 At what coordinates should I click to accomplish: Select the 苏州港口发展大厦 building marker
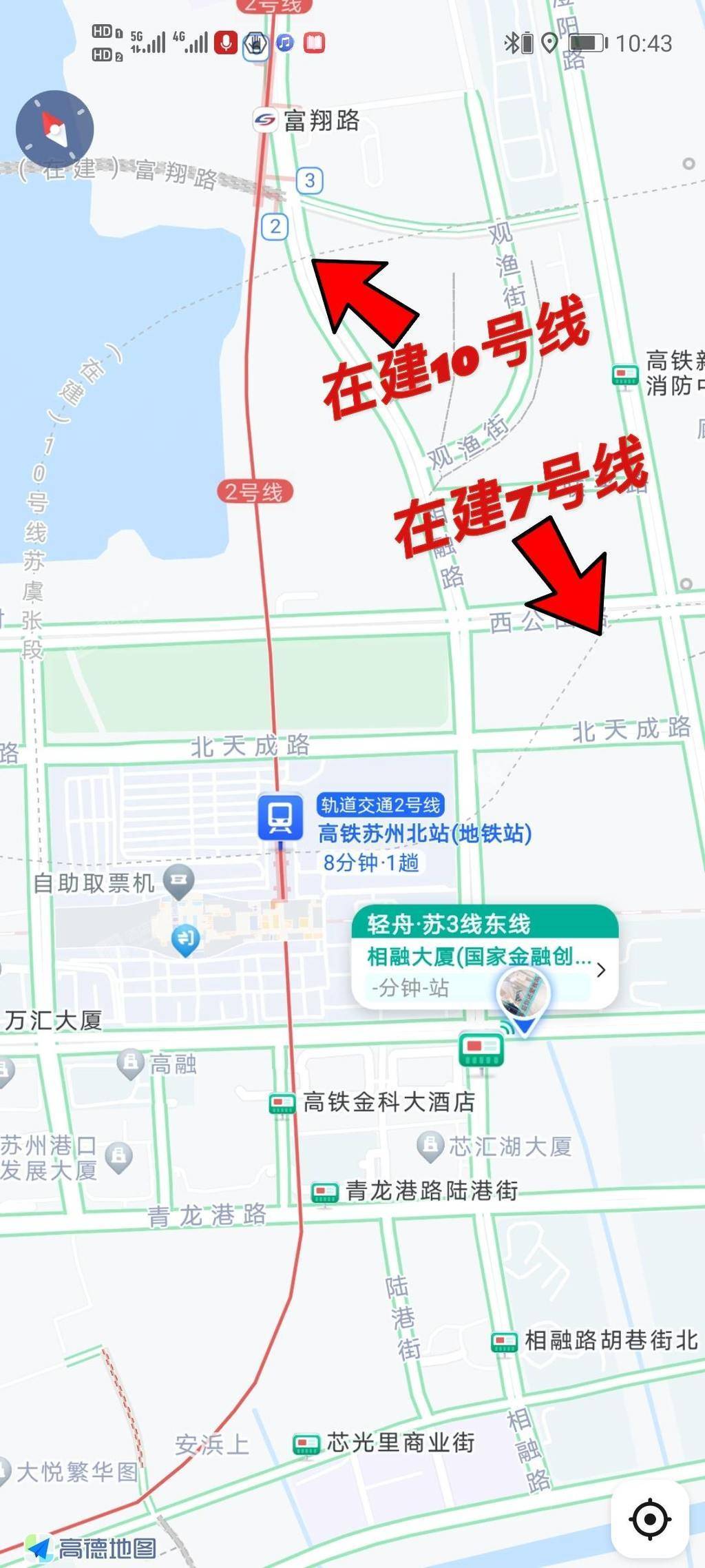pos(119,1157)
